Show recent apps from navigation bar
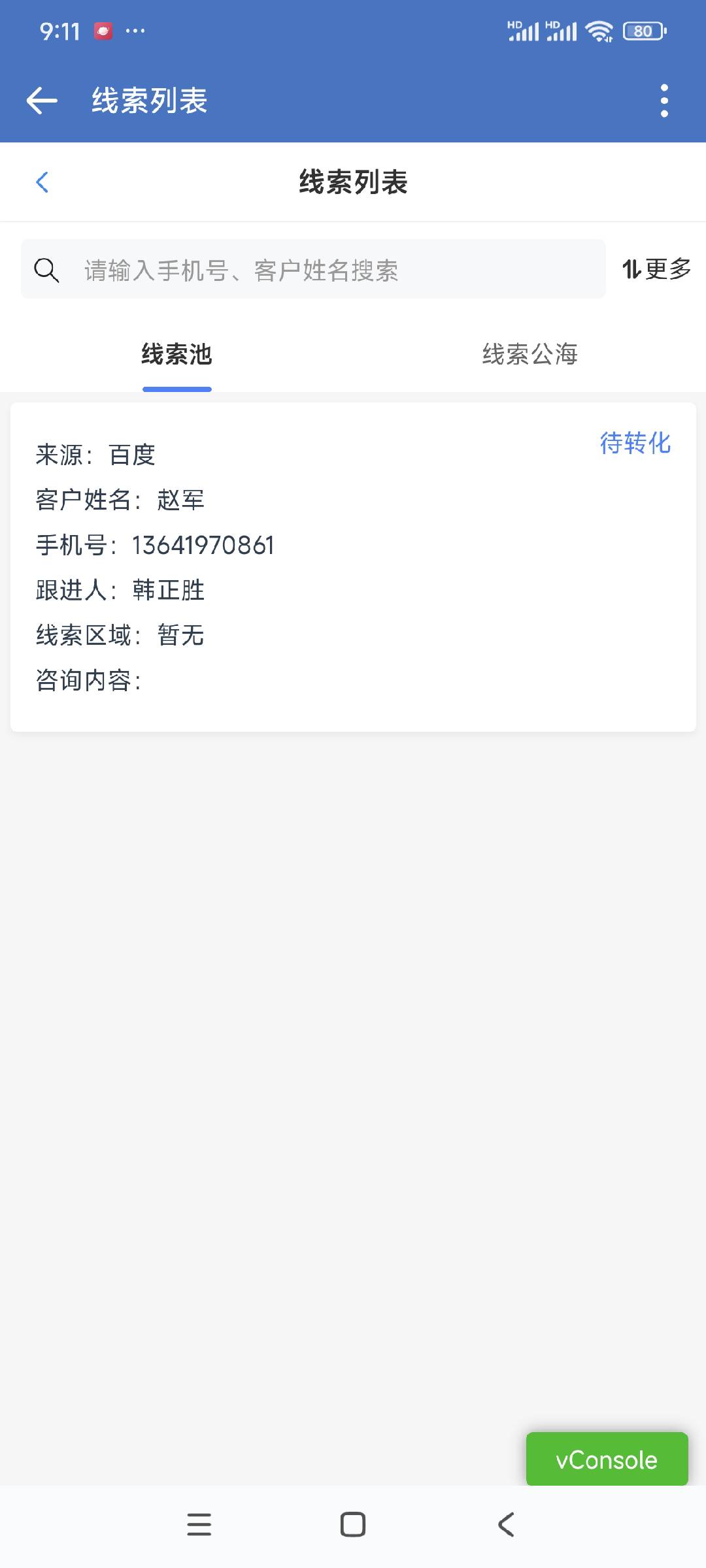Image resolution: width=706 pixels, height=1568 pixels. coord(199,1525)
